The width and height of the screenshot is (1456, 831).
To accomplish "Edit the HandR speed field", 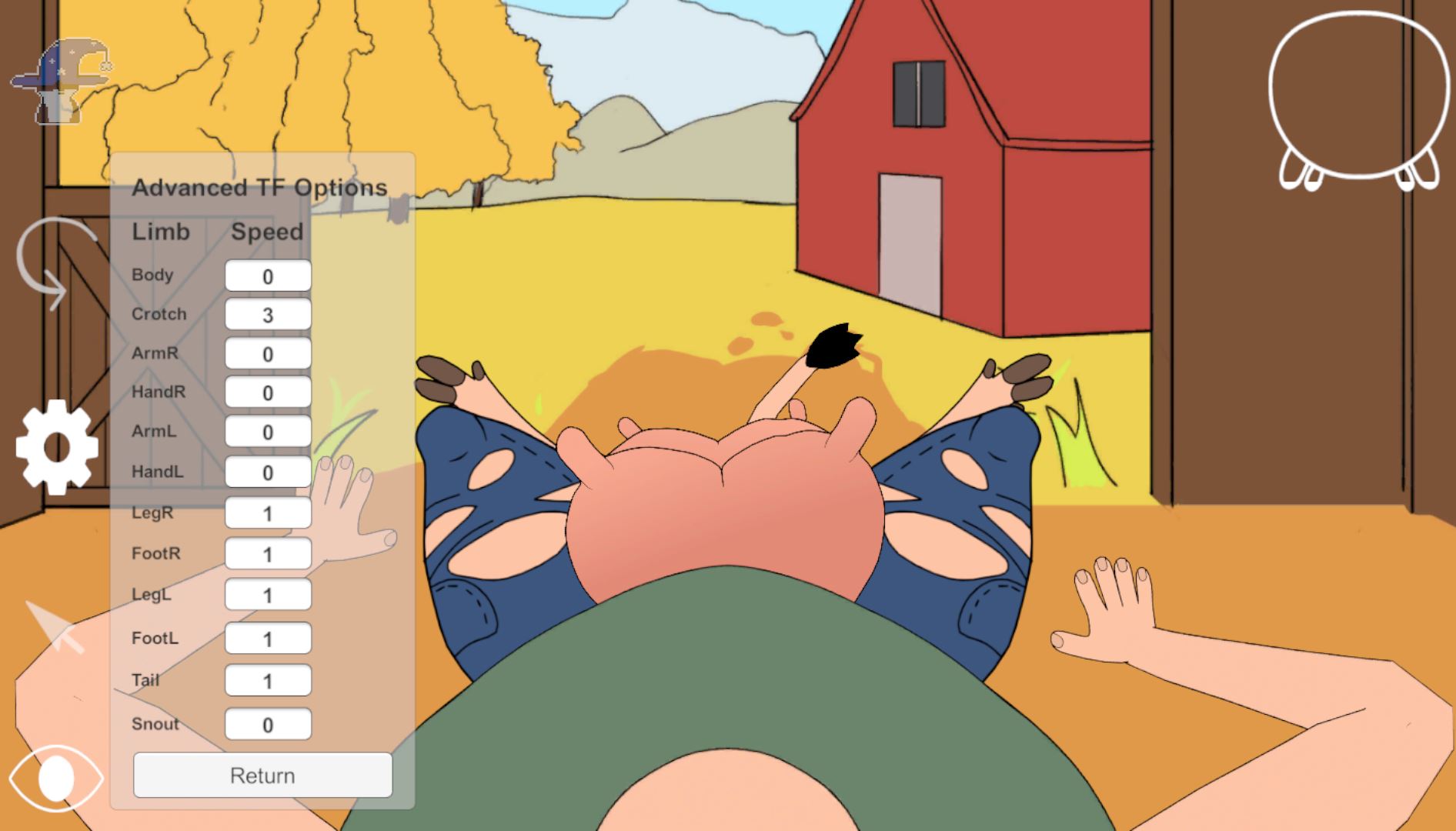I will (268, 392).
